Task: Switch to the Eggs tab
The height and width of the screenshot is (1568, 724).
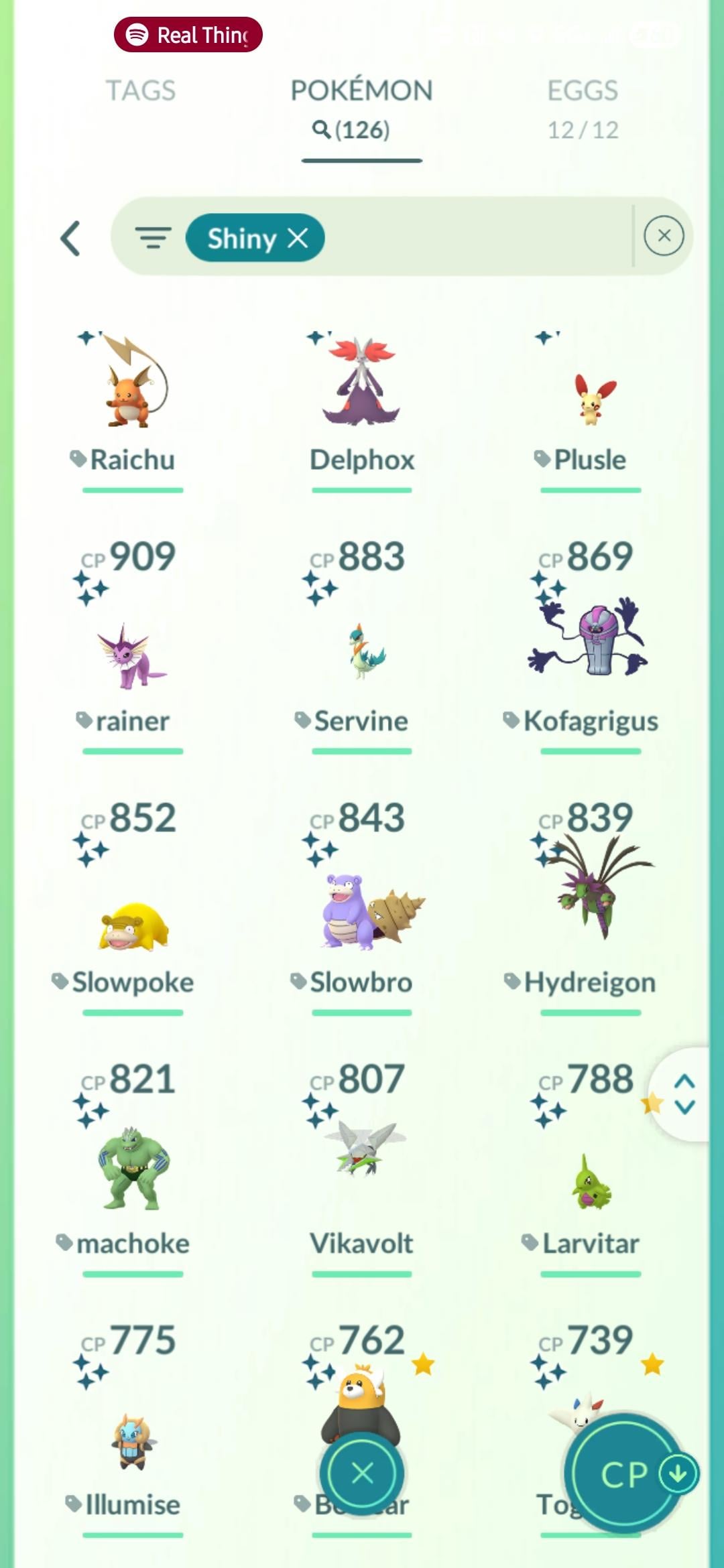Action: tap(583, 109)
